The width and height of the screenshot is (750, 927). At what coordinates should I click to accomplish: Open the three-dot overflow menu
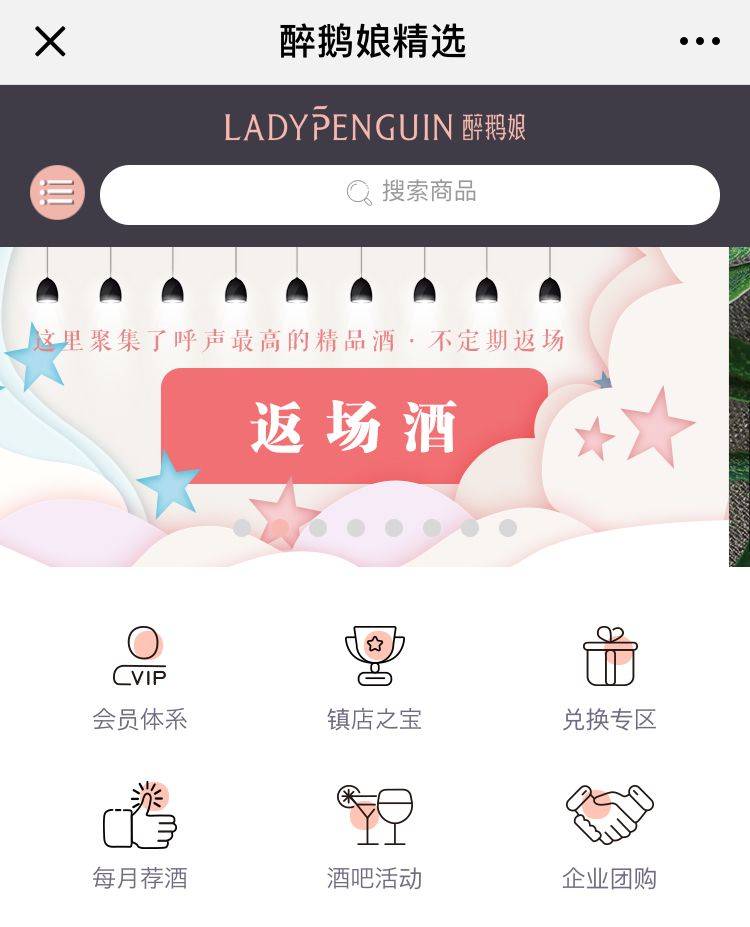point(699,41)
